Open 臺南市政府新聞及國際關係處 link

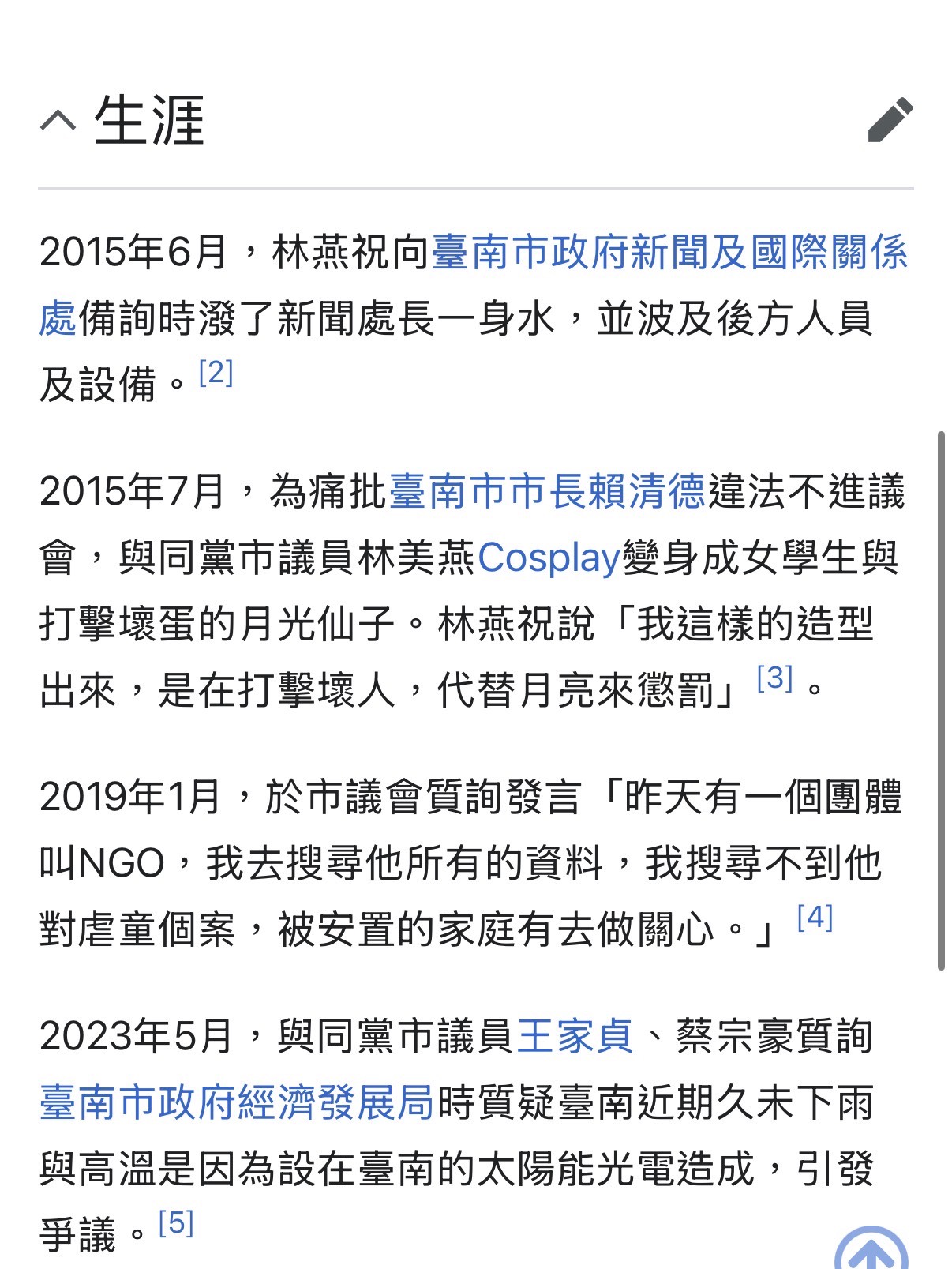(669, 253)
